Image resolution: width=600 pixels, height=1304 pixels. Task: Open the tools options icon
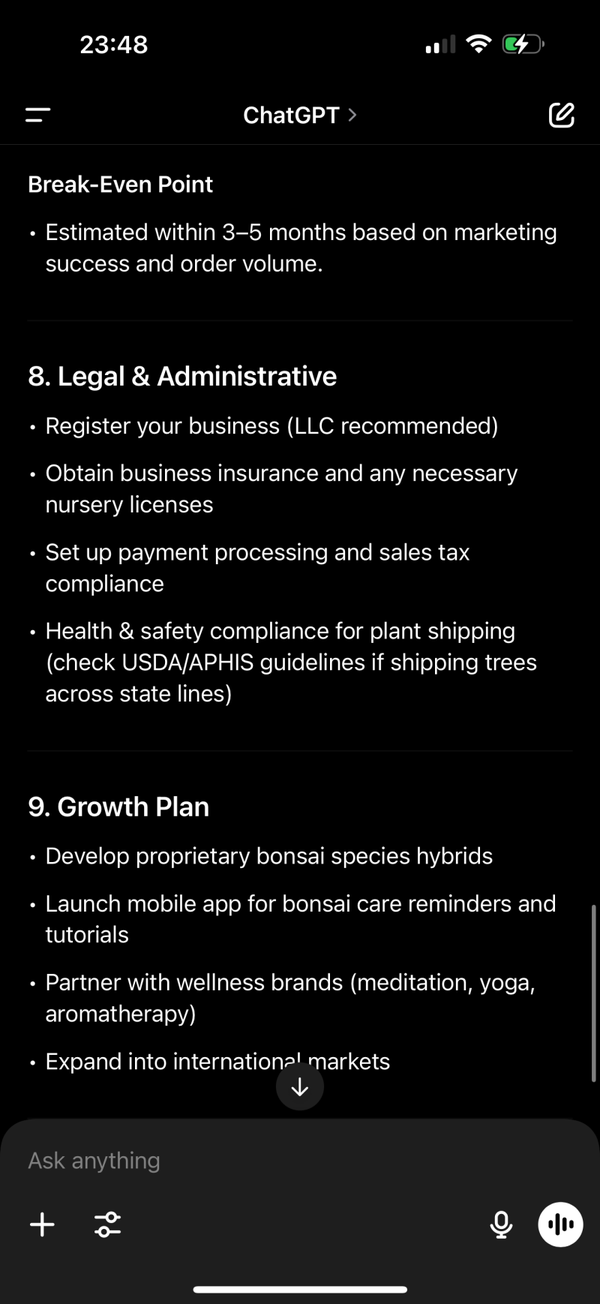point(108,1224)
